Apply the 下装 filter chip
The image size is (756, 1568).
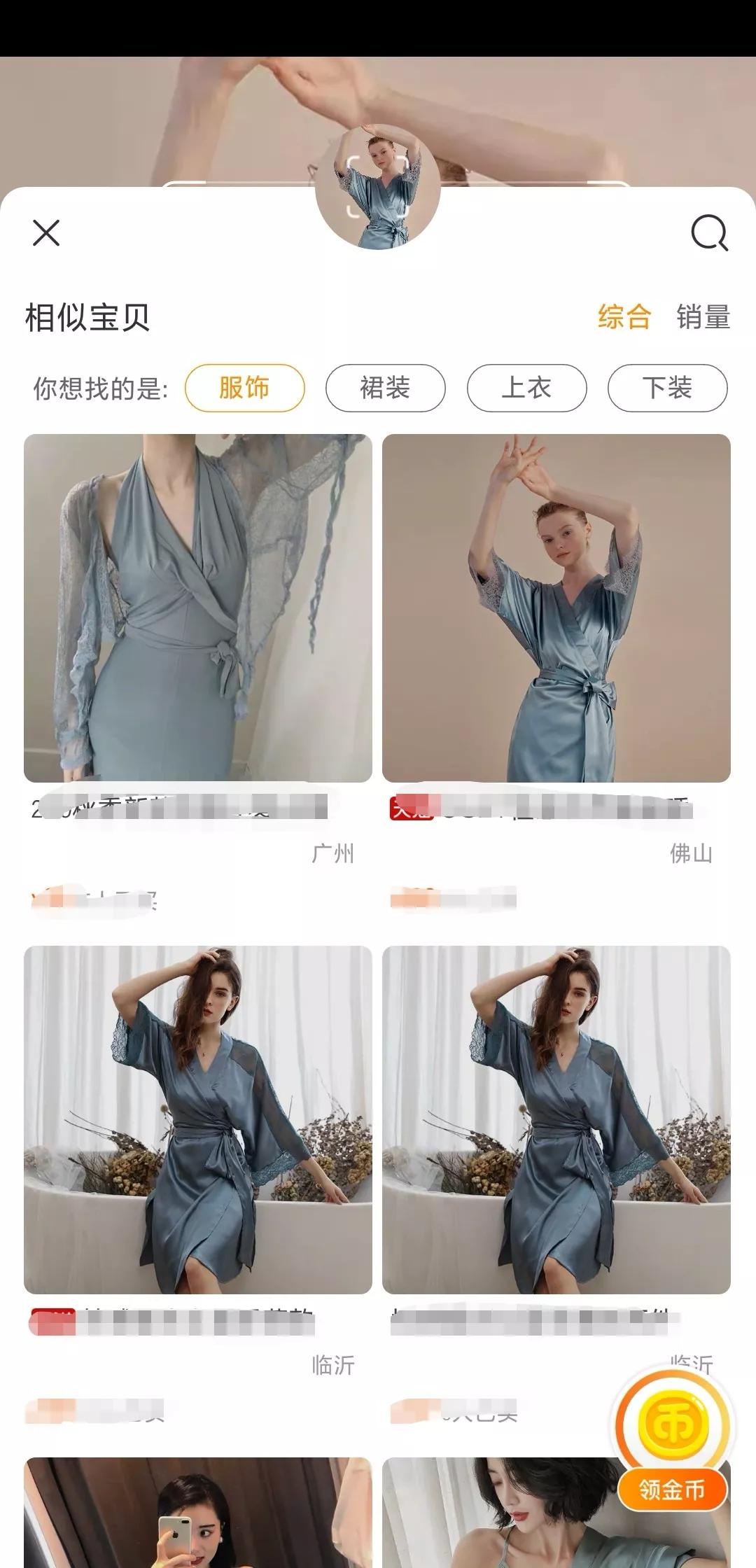point(668,388)
